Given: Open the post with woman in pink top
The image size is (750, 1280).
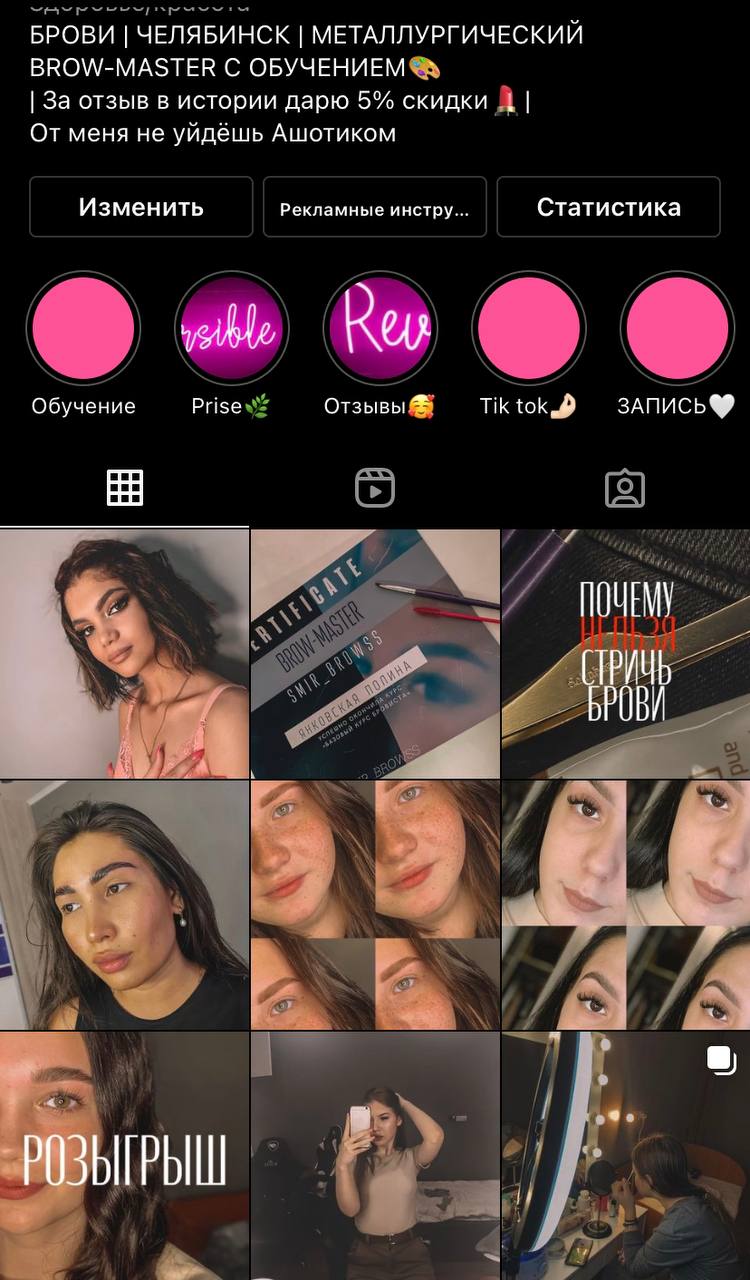Looking at the screenshot, I should [x=124, y=654].
